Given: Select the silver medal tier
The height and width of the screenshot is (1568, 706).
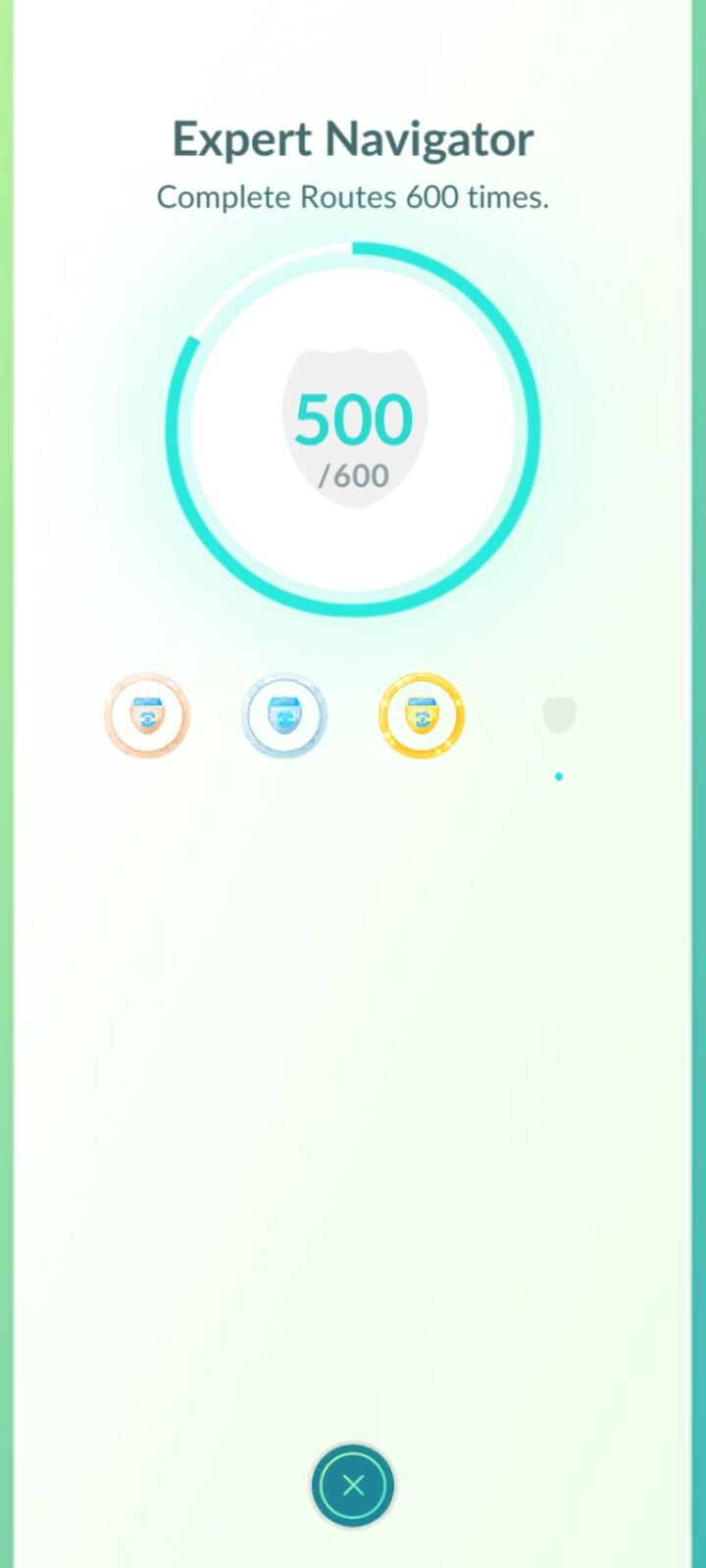Looking at the screenshot, I should (284, 715).
